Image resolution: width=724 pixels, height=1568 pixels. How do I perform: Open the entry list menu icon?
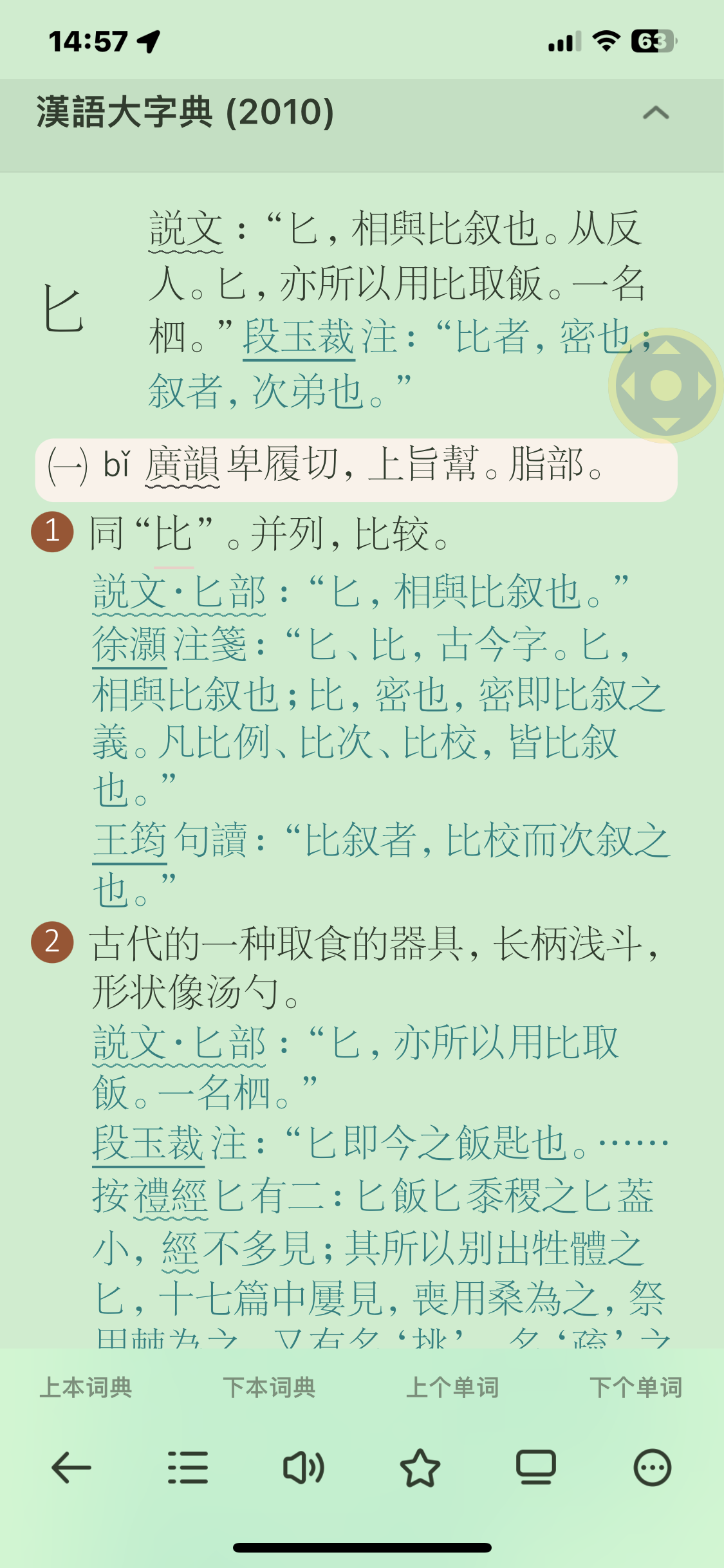tap(188, 1468)
